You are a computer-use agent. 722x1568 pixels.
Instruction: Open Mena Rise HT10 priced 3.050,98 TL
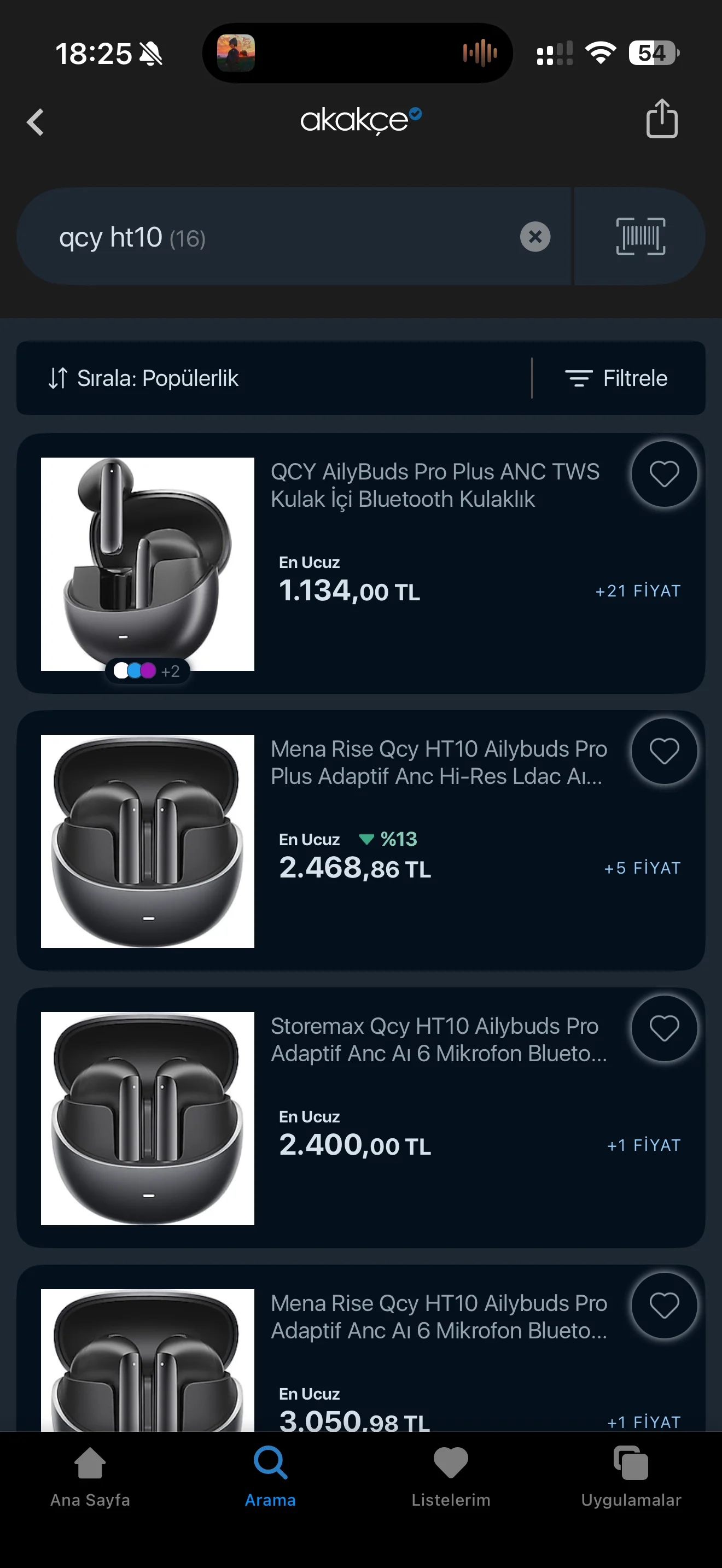[438, 1317]
